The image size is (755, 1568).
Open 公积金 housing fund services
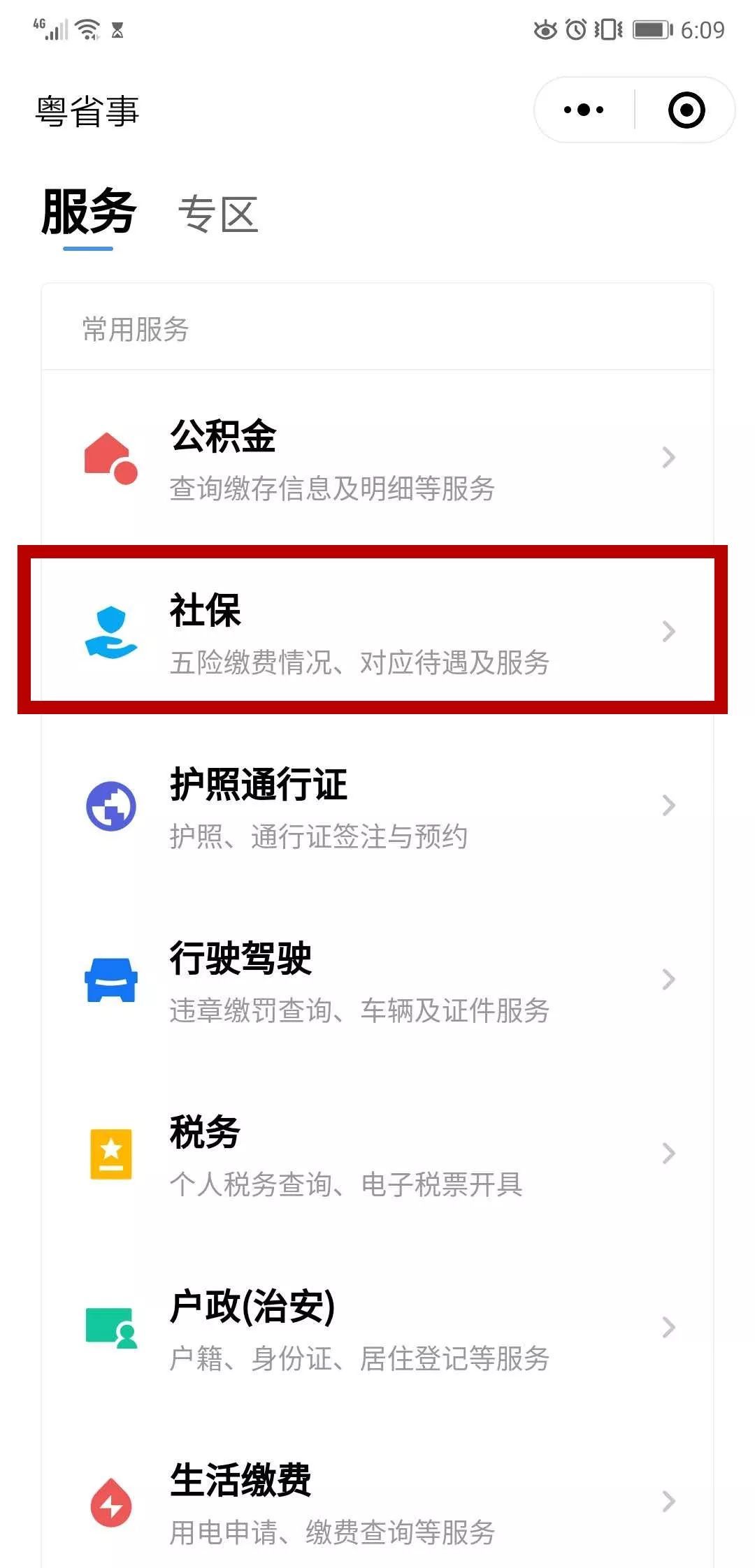pos(377,458)
